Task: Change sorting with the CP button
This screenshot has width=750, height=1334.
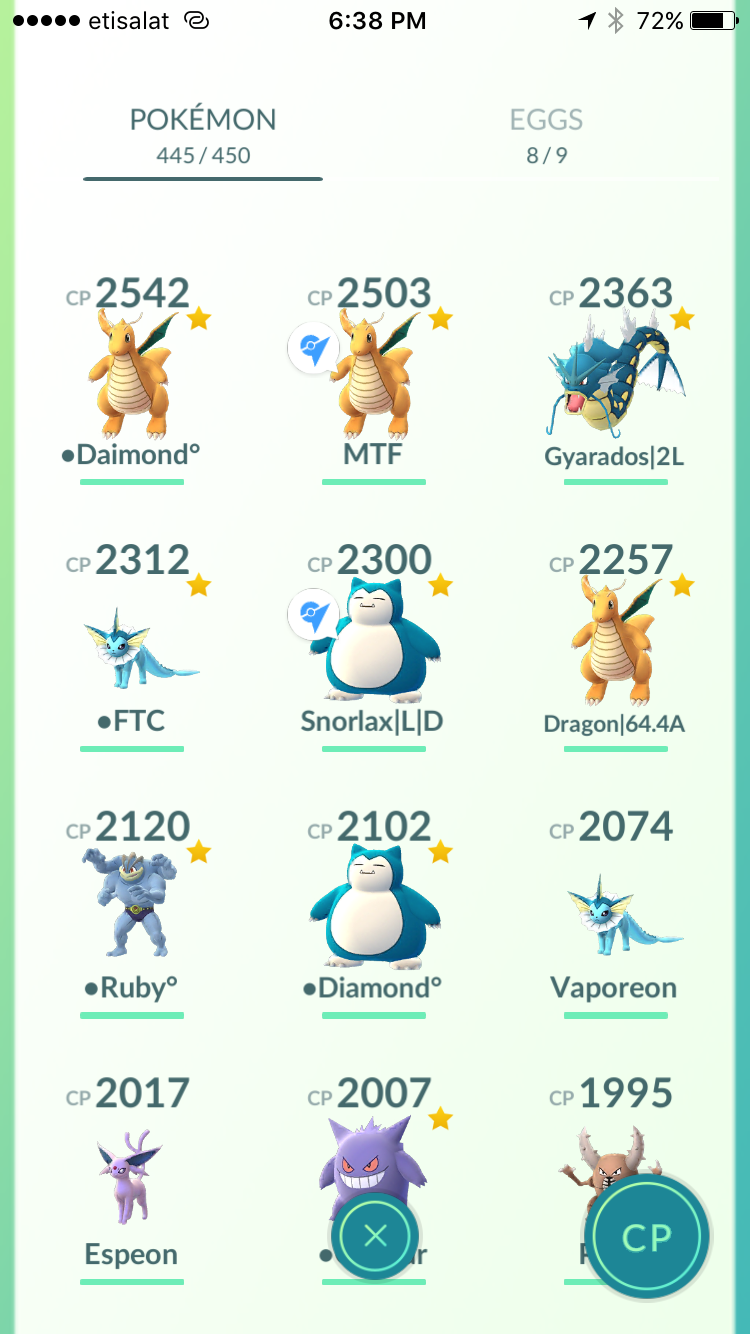Action: point(647,1237)
